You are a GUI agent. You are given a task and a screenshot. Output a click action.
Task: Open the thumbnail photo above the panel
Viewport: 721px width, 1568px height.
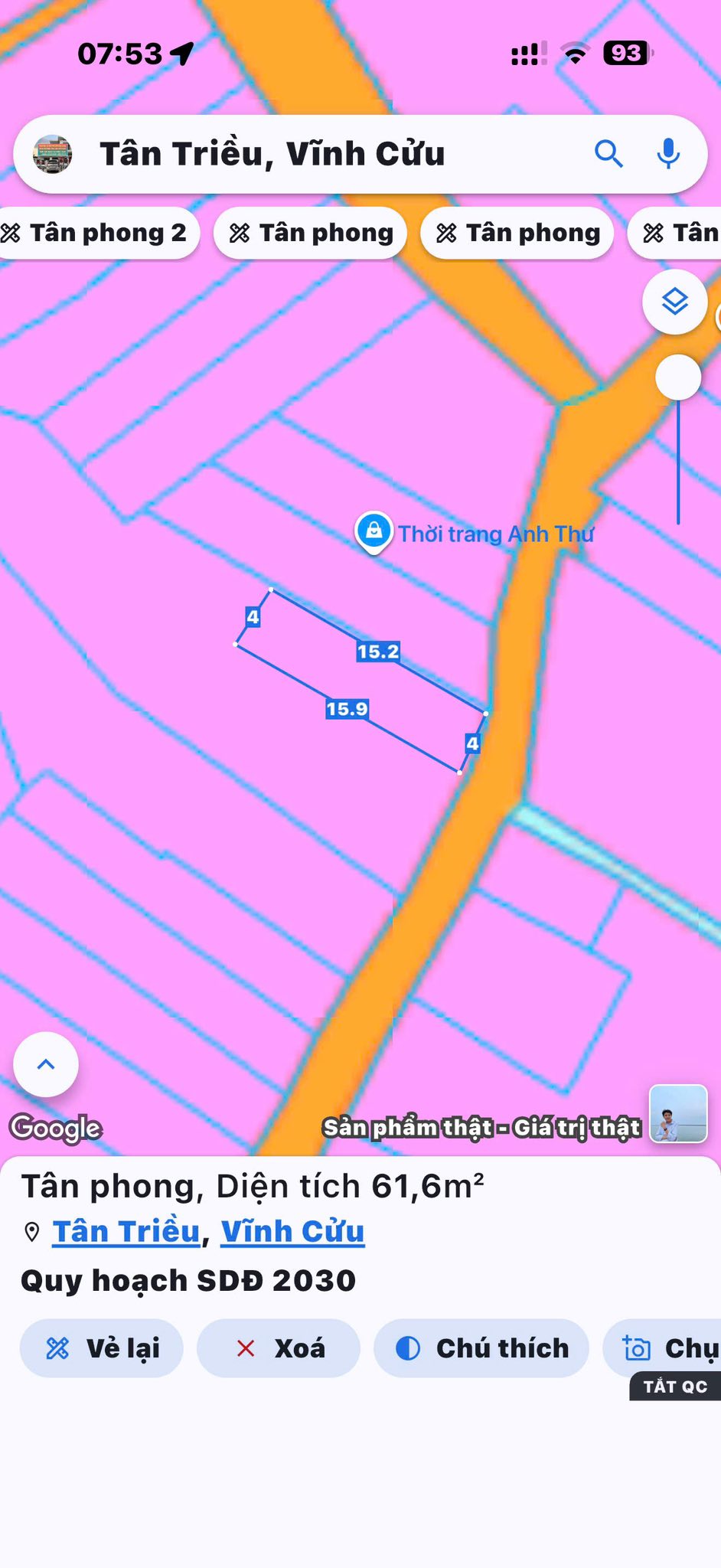678,1114
